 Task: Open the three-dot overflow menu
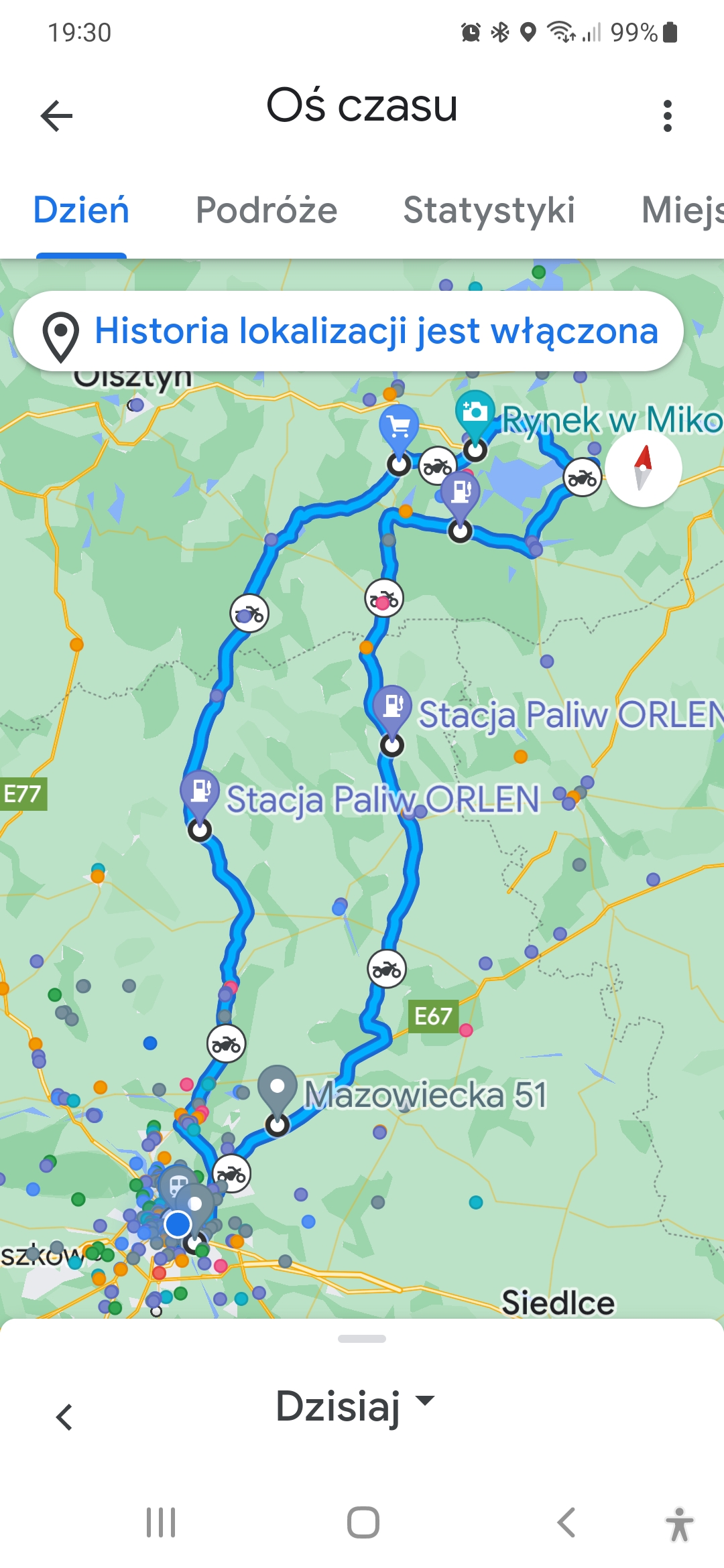coord(667,116)
